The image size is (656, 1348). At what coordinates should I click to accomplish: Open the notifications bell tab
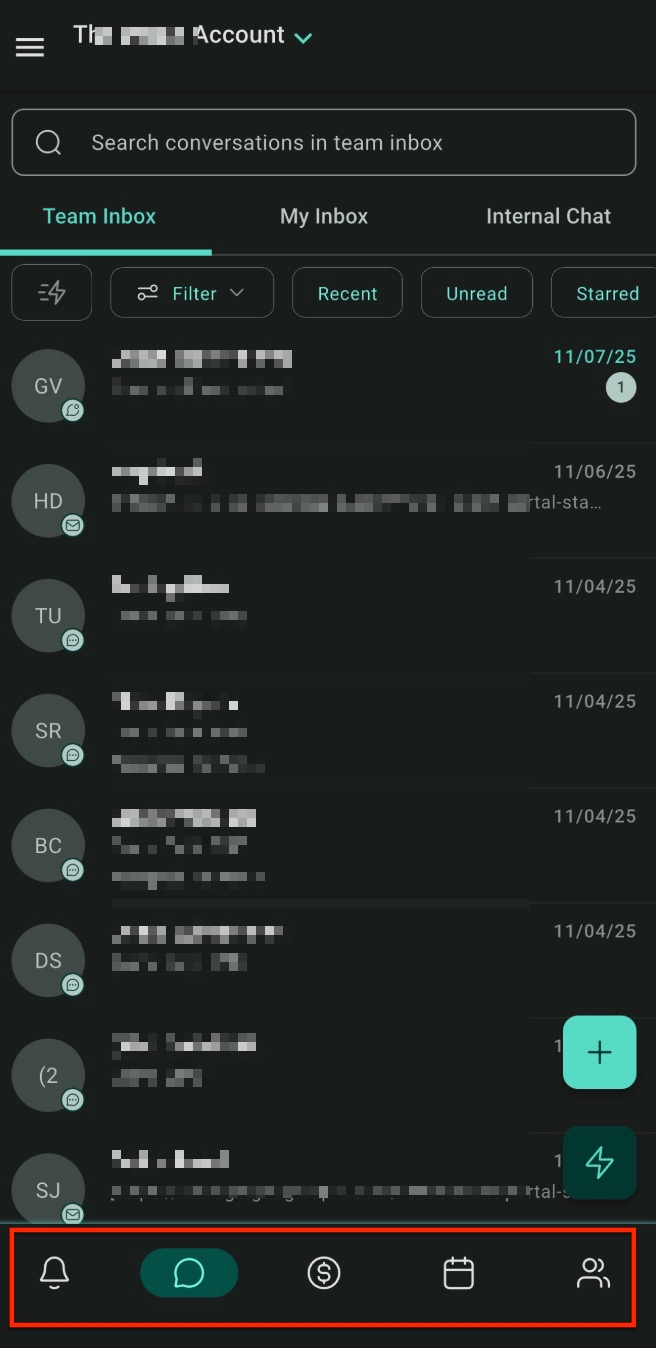click(x=54, y=1273)
